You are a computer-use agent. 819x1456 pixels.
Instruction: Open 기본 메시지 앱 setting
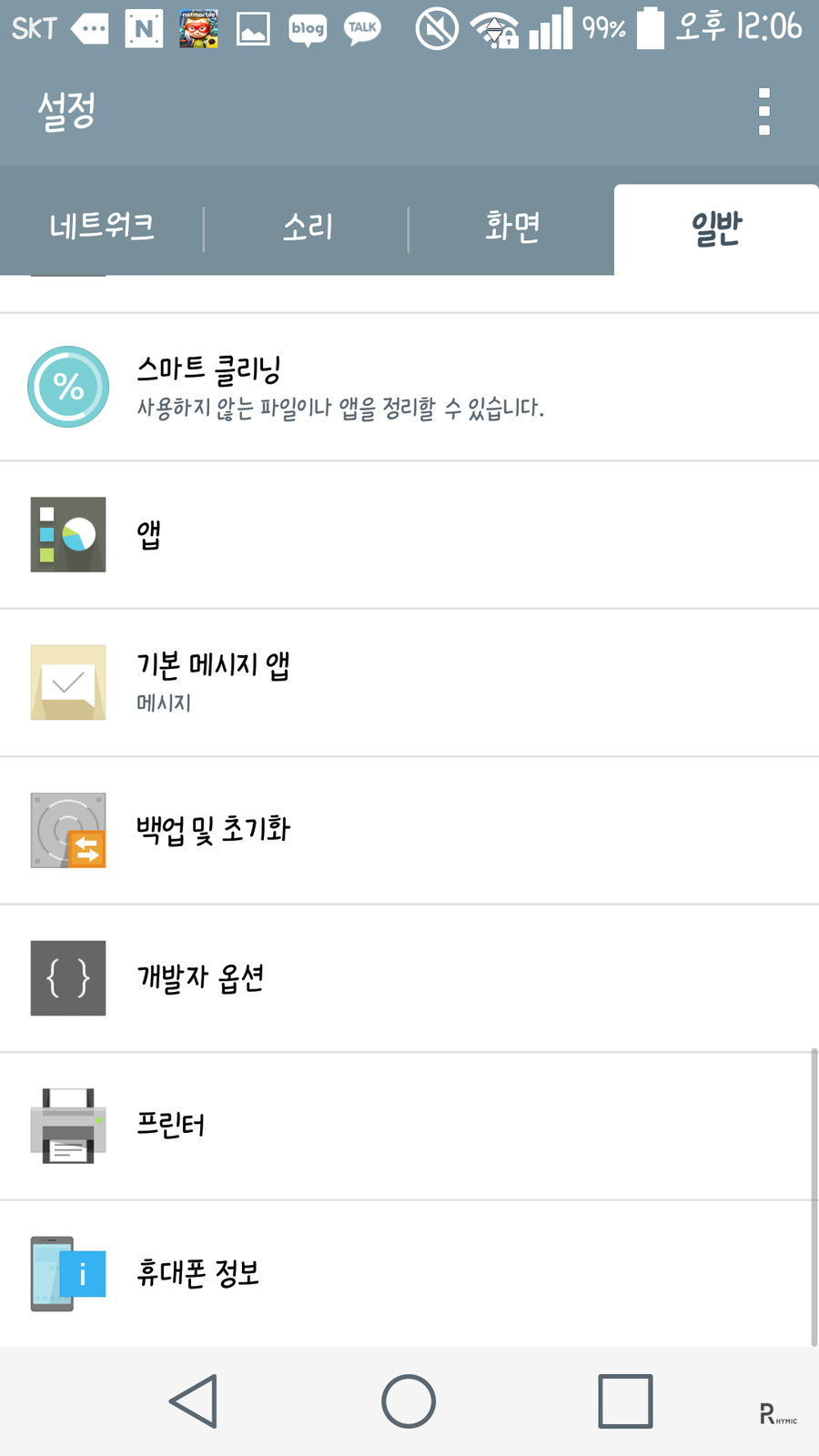click(409, 682)
